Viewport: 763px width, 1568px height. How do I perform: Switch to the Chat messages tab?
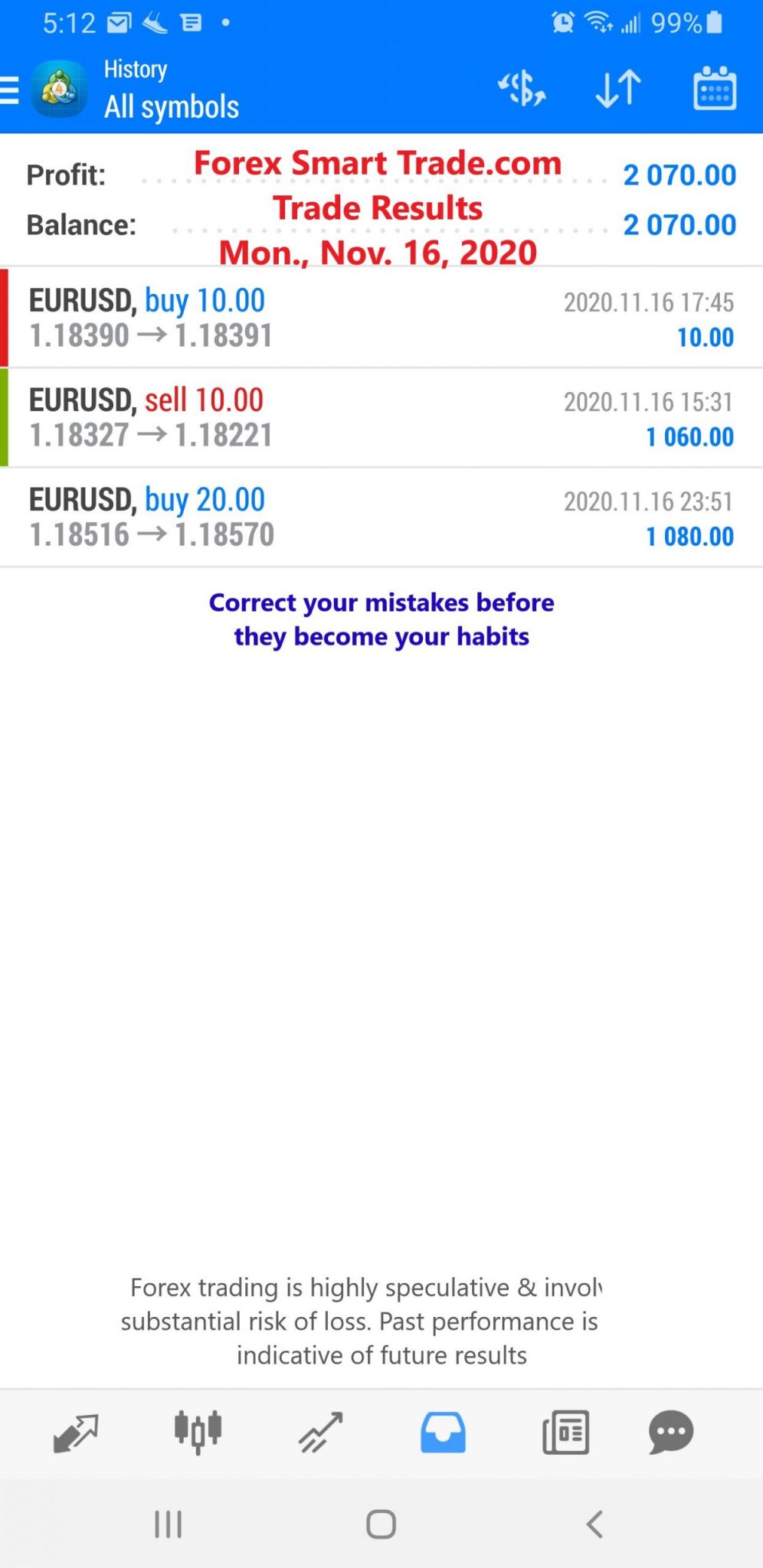(671, 1432)
